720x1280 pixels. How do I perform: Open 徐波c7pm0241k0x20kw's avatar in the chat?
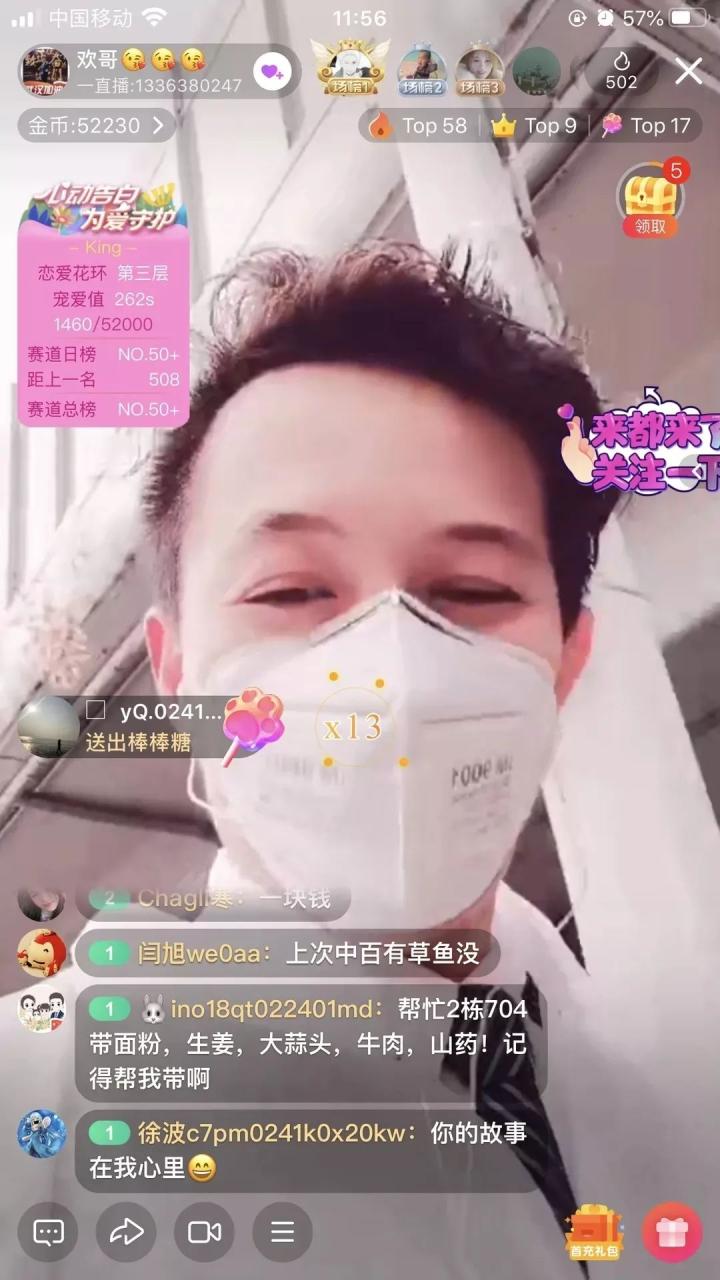coord(42,1134)
